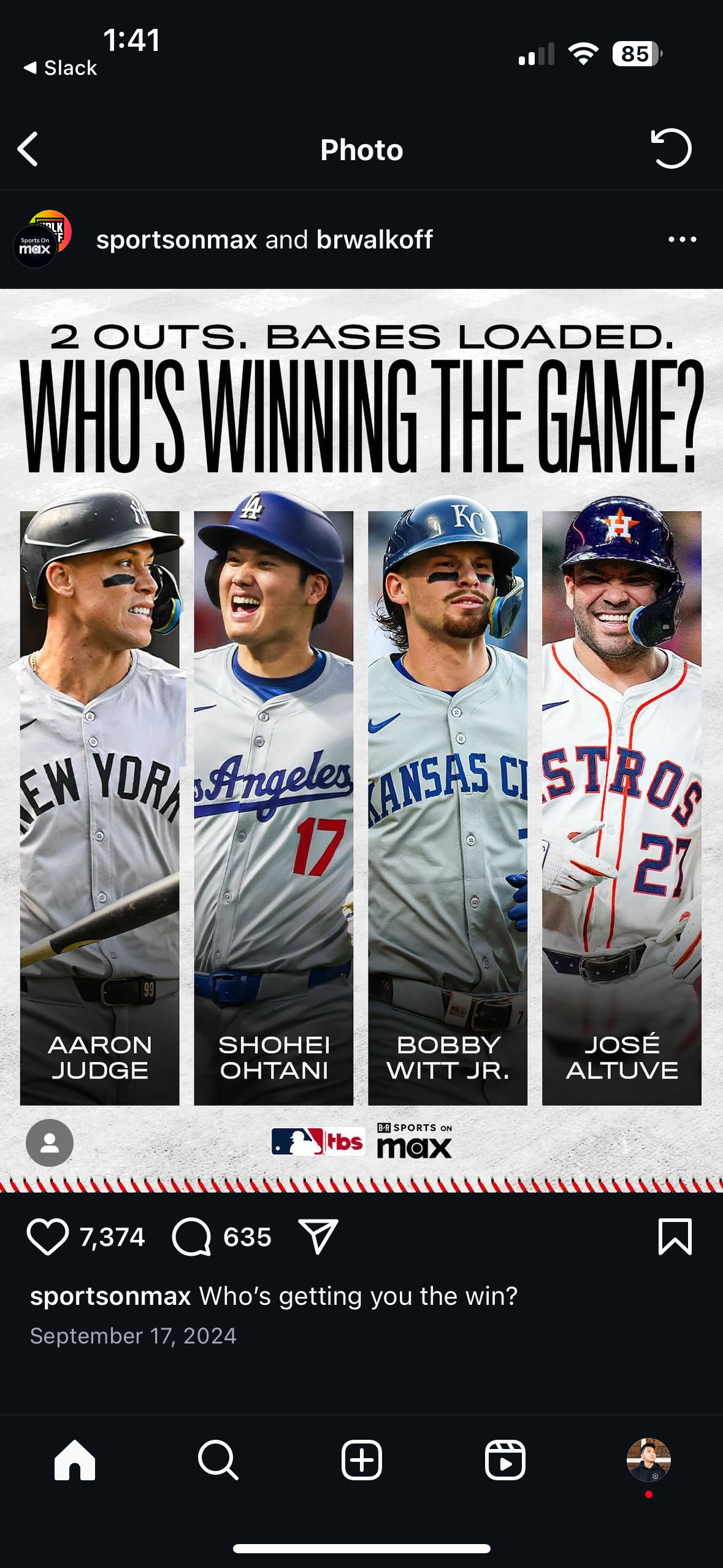This screenshot has height=1568, width=723.
Task: Go back from the Photo screen
Action: [x=28, y=149]
